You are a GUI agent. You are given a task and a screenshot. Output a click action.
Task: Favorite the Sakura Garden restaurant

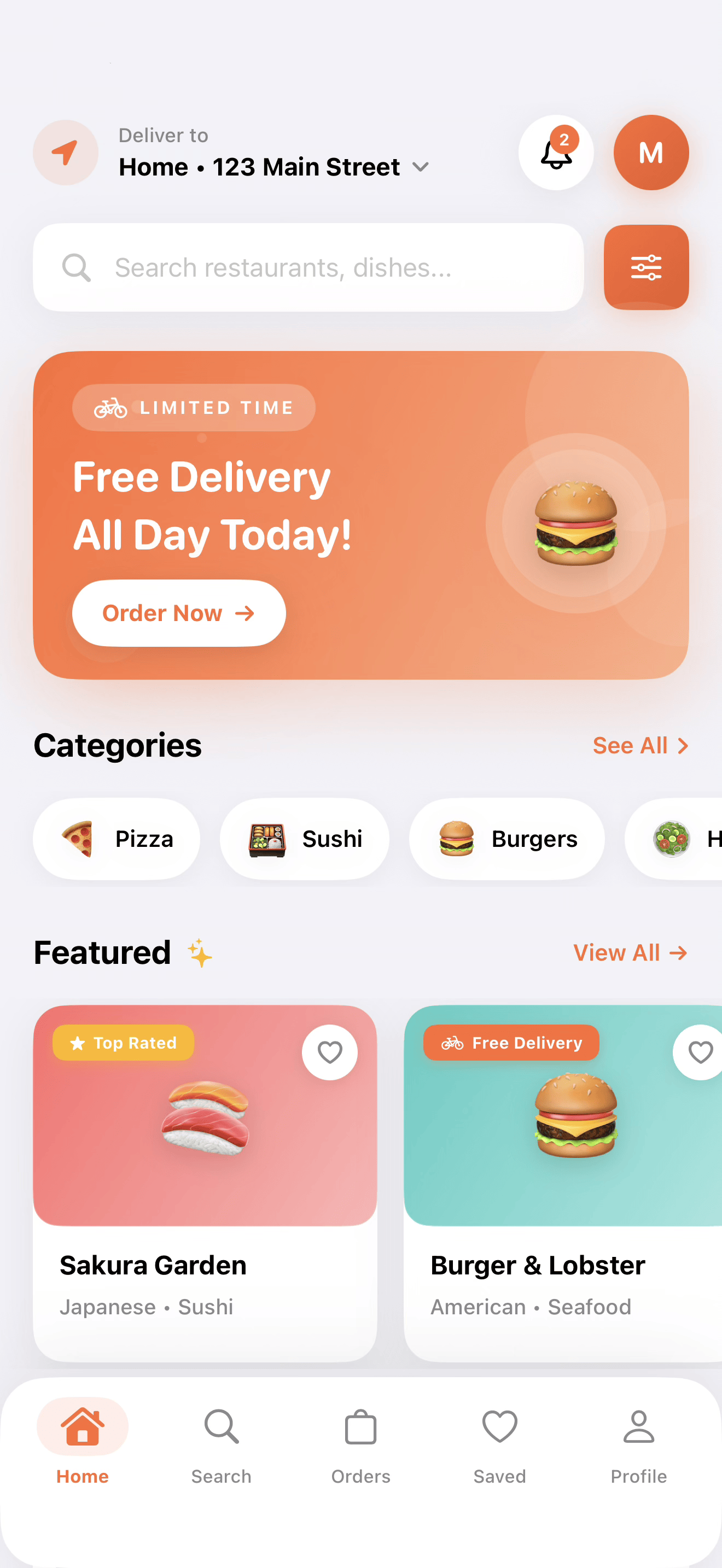329,1052
